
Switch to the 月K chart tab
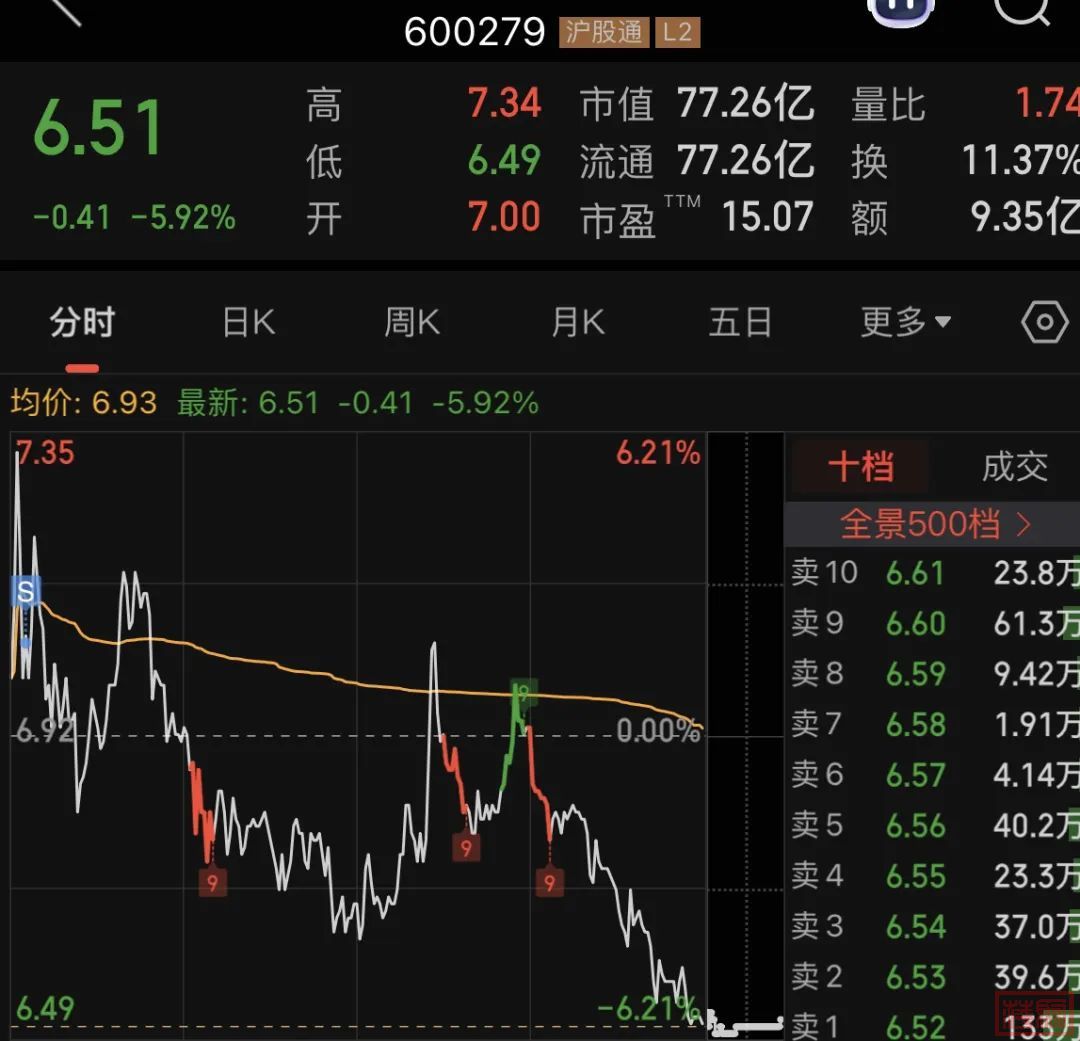[x=577, y=323]
